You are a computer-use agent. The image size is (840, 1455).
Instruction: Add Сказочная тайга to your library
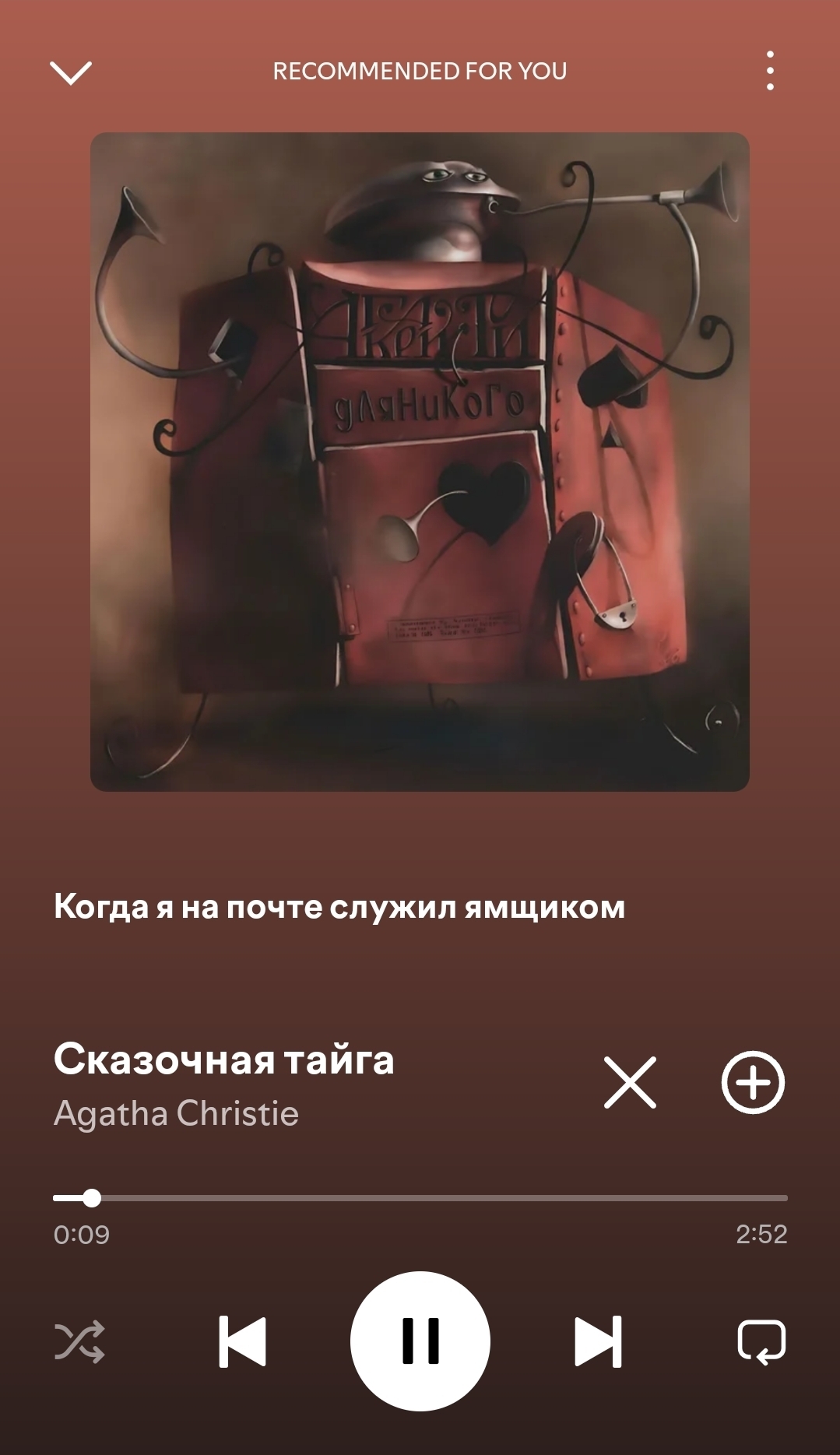pyautogui.click(x=752, y=1082)
